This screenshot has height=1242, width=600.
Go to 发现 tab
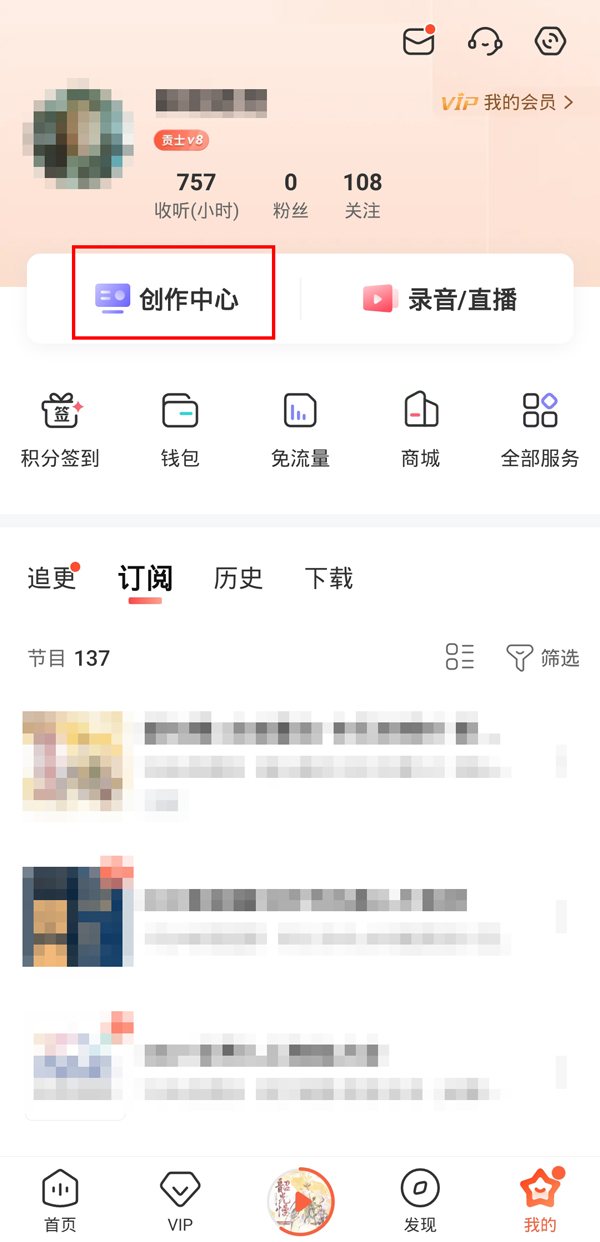420,1200
